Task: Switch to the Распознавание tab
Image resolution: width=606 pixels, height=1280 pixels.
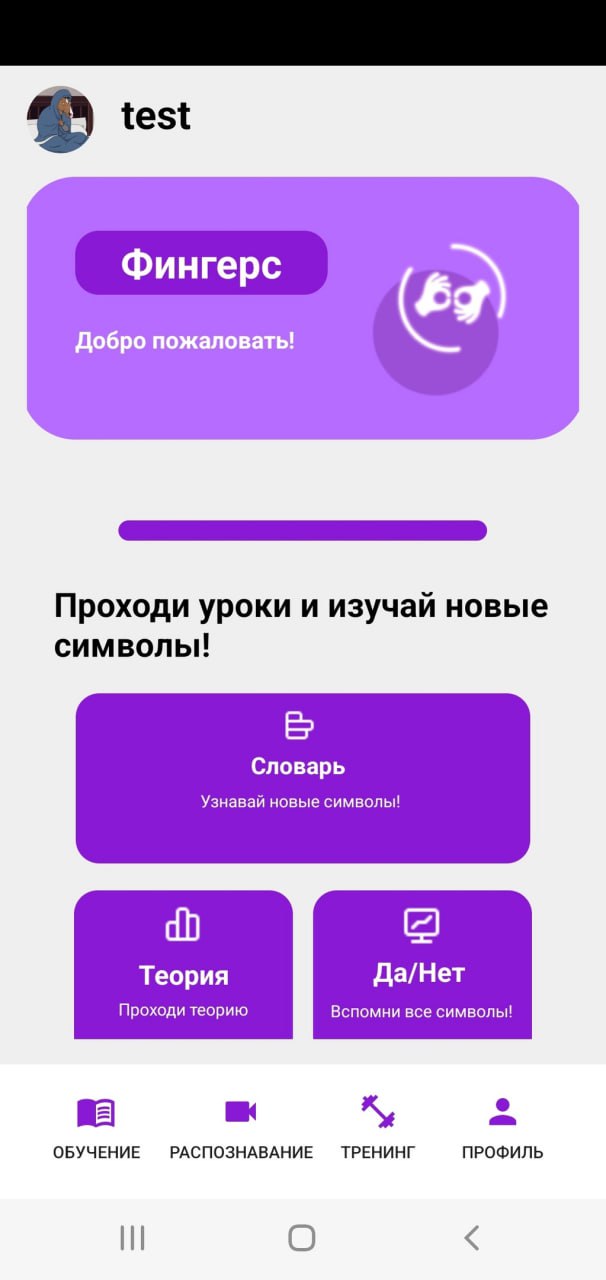Action: 241,1129
